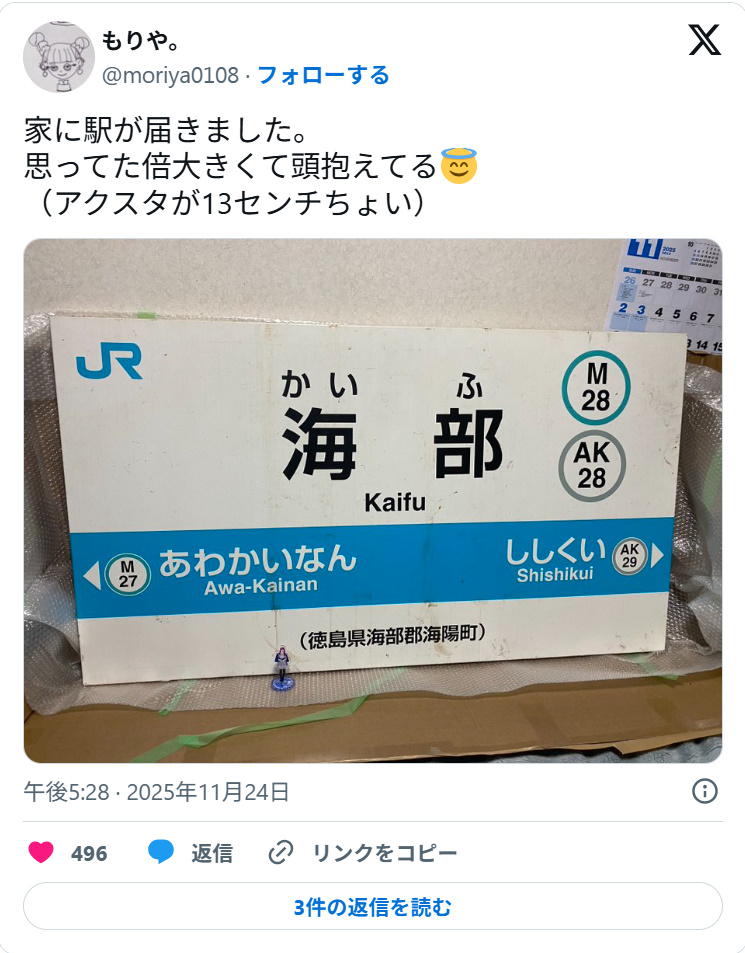Open the X logo link
The image size is (745, 953).
coord(704,39)
